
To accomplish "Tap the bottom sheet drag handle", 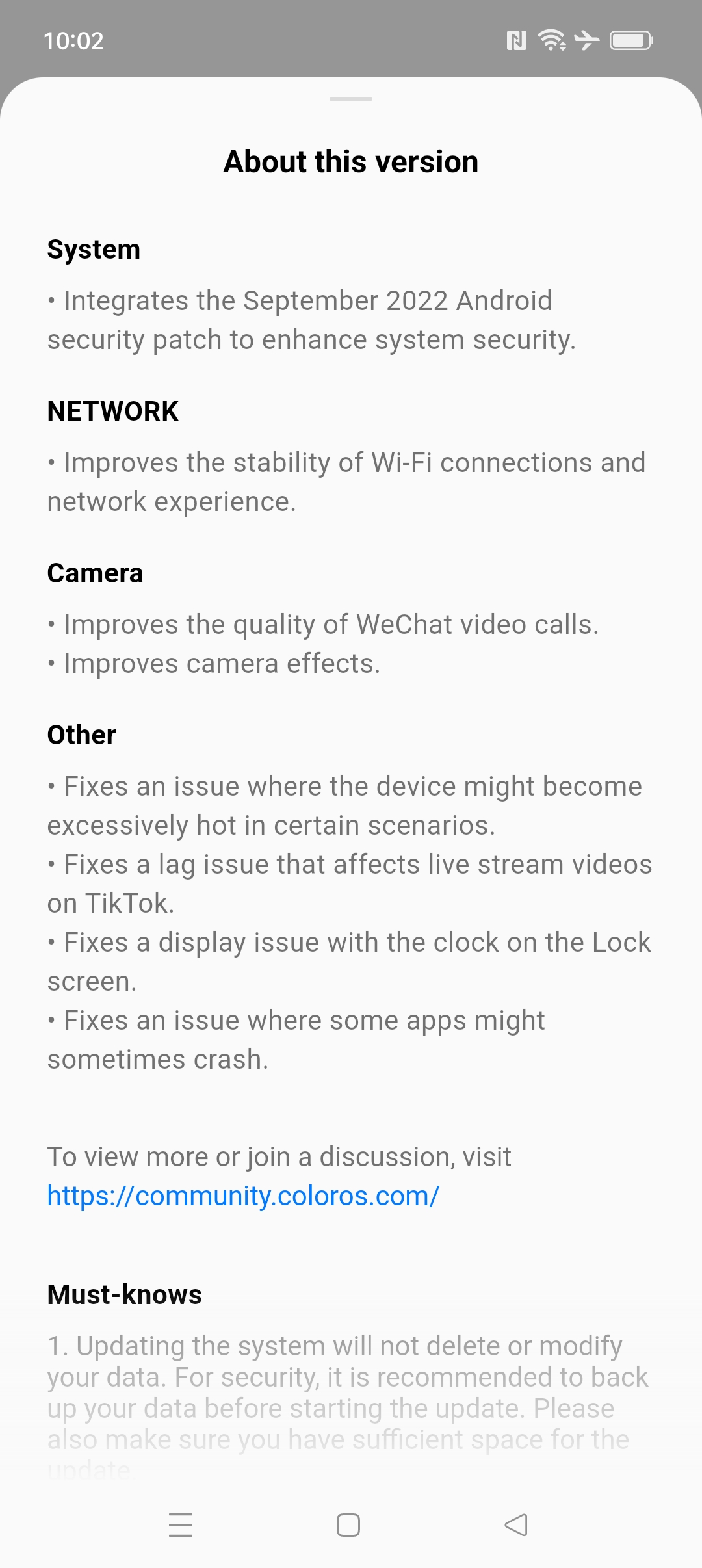I will tap(351, 99).
